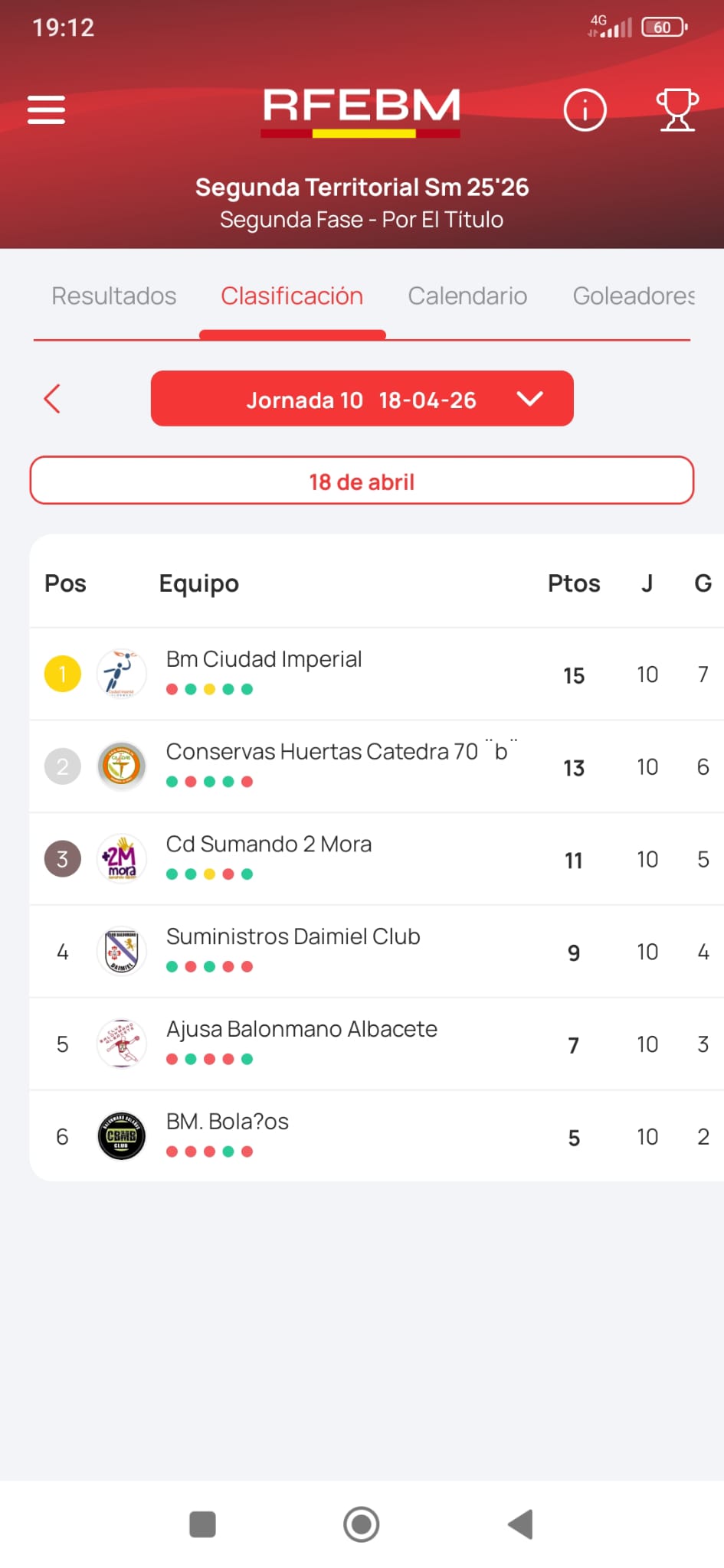Open the 18 de abril date selector
The image size is (724, 1568).
pos(361,481)
